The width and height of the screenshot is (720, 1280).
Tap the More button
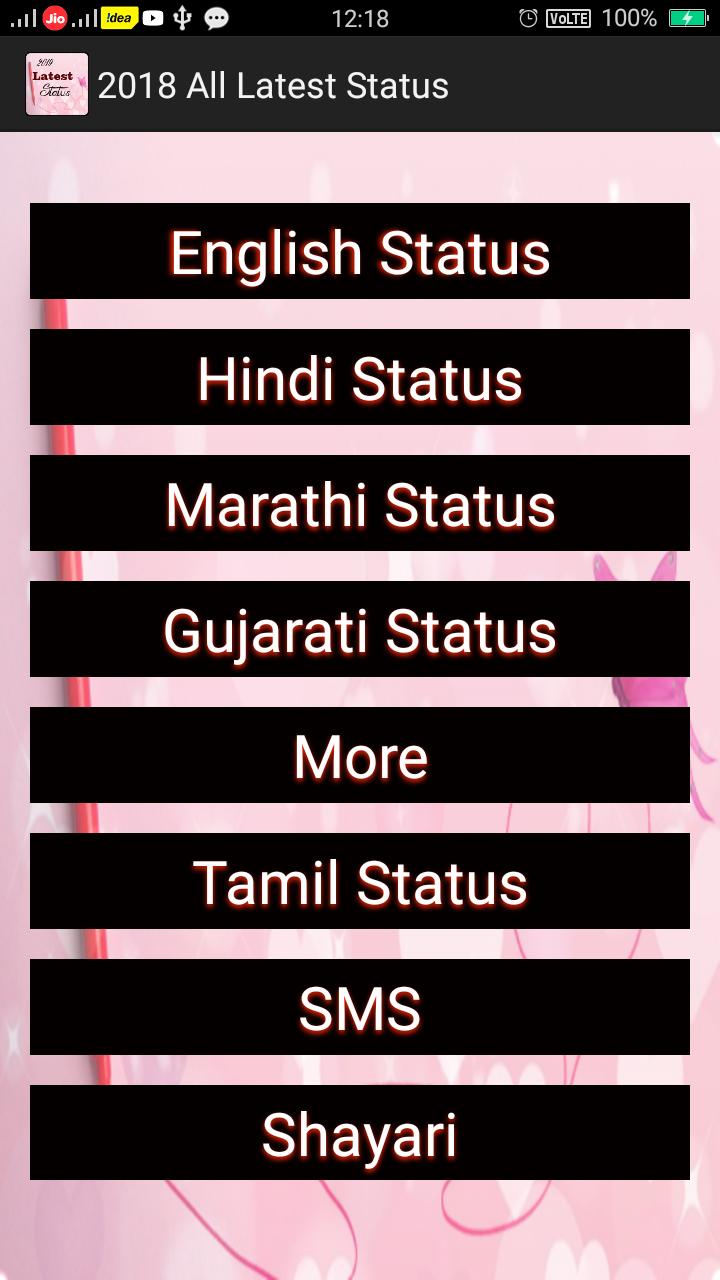[360, 755]
